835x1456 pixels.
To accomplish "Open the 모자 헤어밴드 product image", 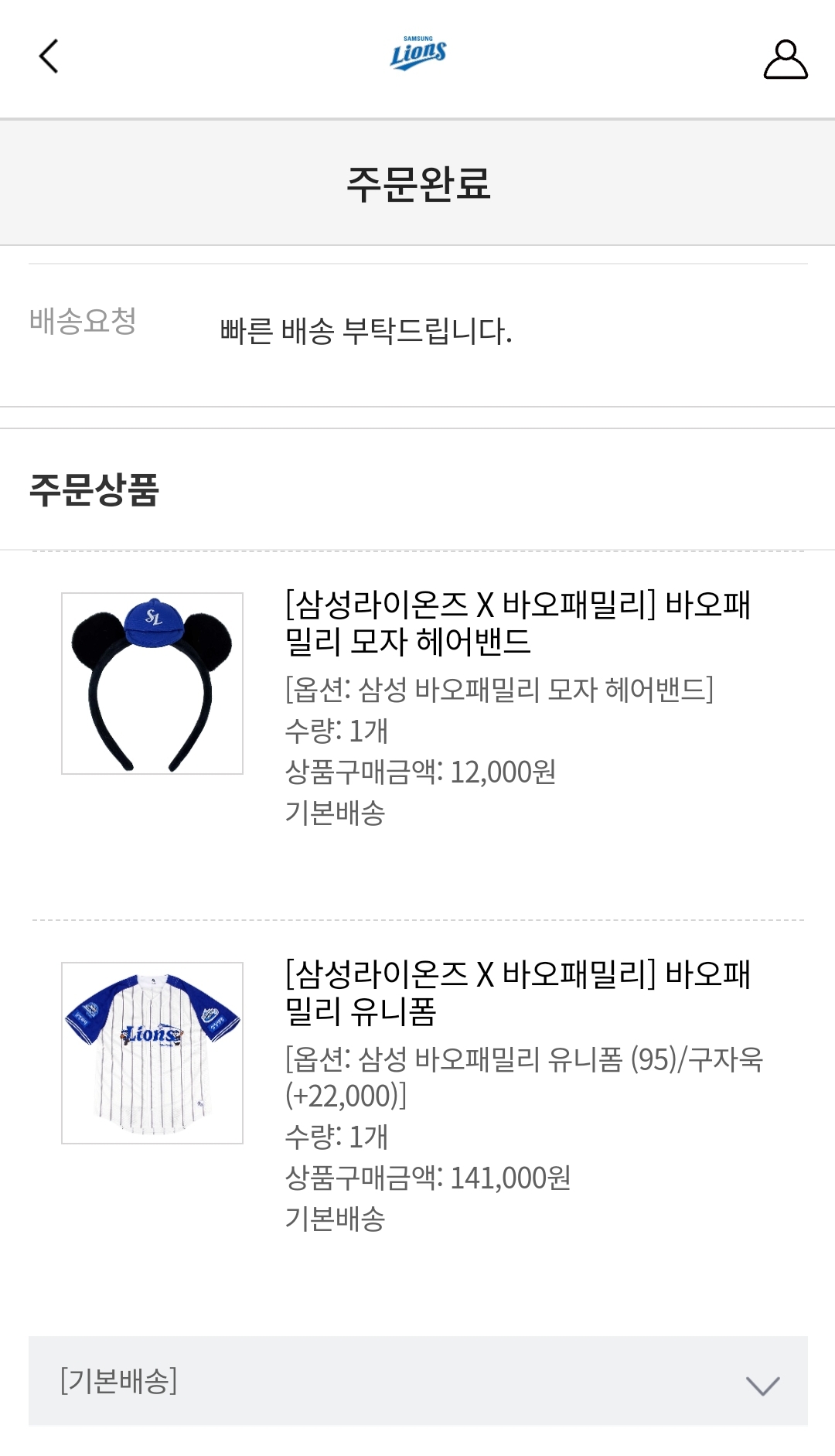I will tap(152, 684).
